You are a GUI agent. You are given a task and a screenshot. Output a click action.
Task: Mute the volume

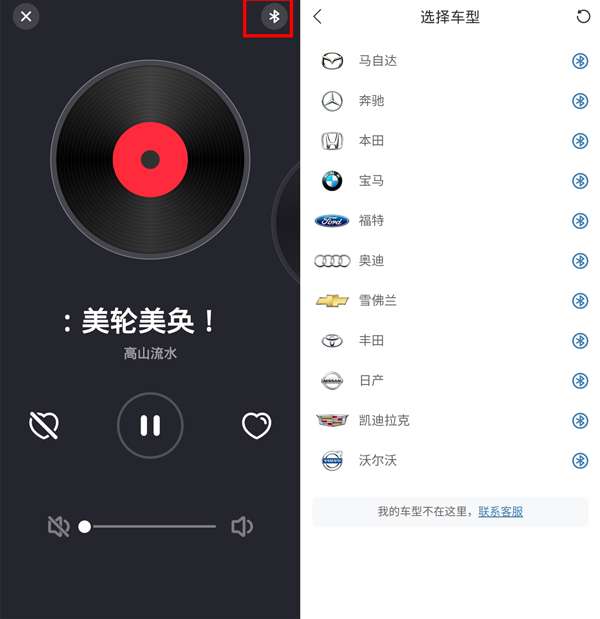59,526
